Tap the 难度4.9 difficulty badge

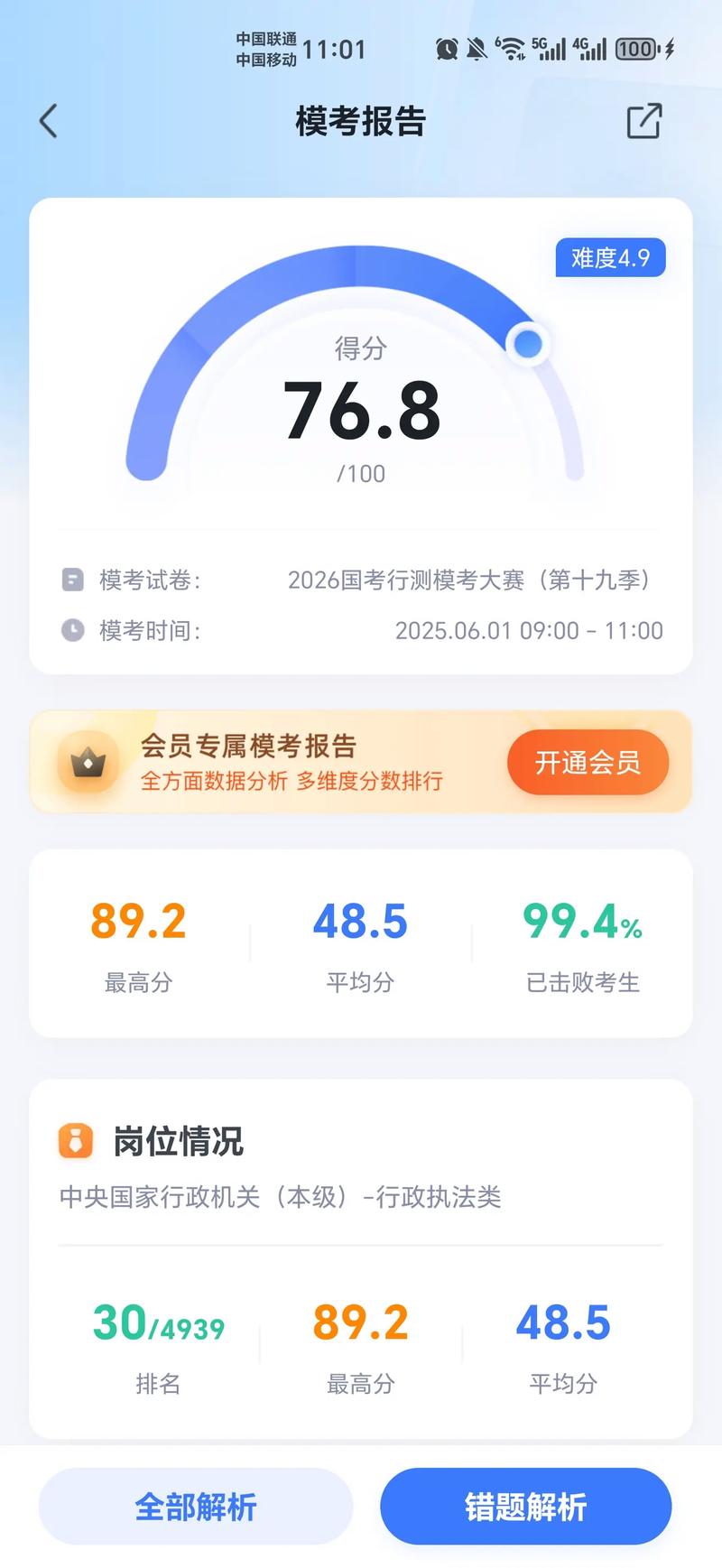coord(610,258)
